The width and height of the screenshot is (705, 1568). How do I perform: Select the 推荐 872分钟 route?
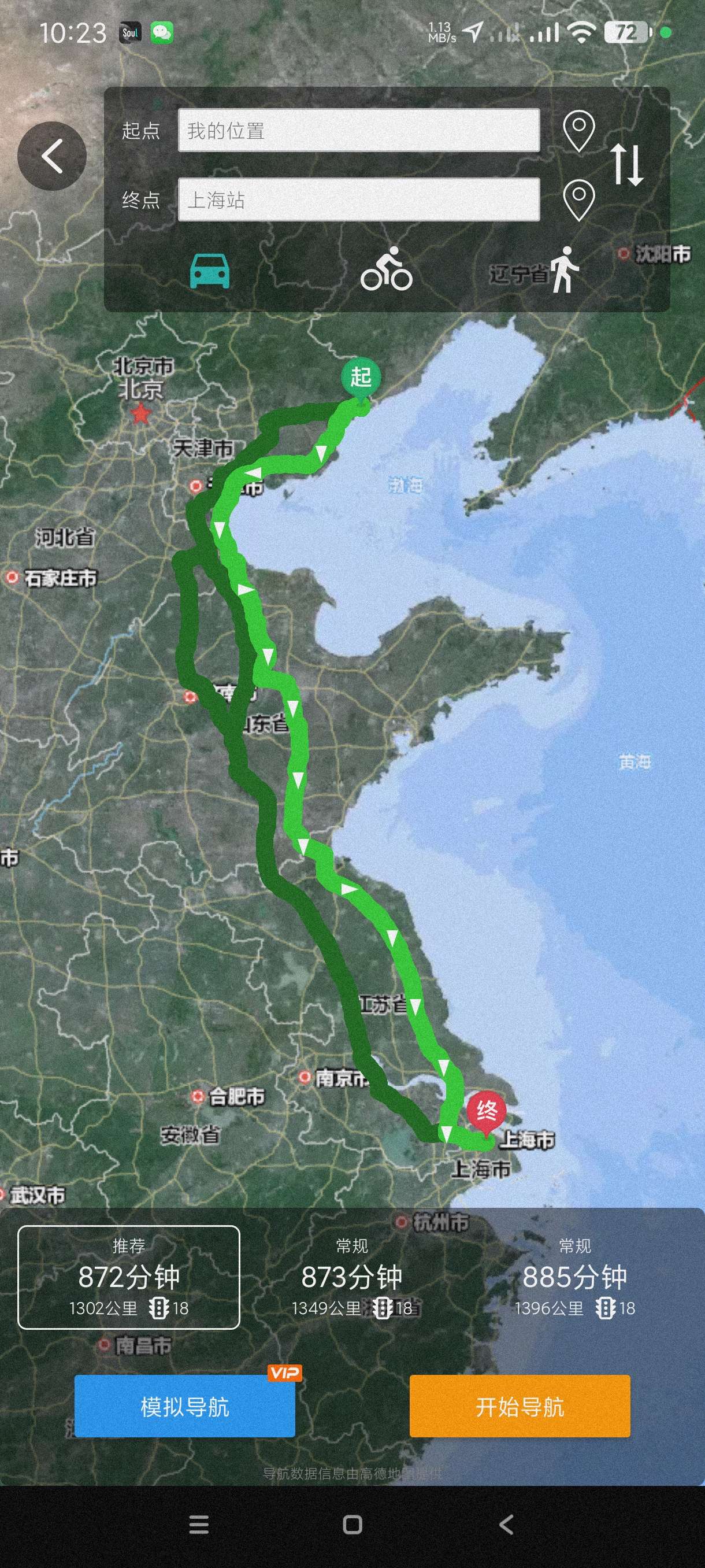click(x=128, y=1277)
